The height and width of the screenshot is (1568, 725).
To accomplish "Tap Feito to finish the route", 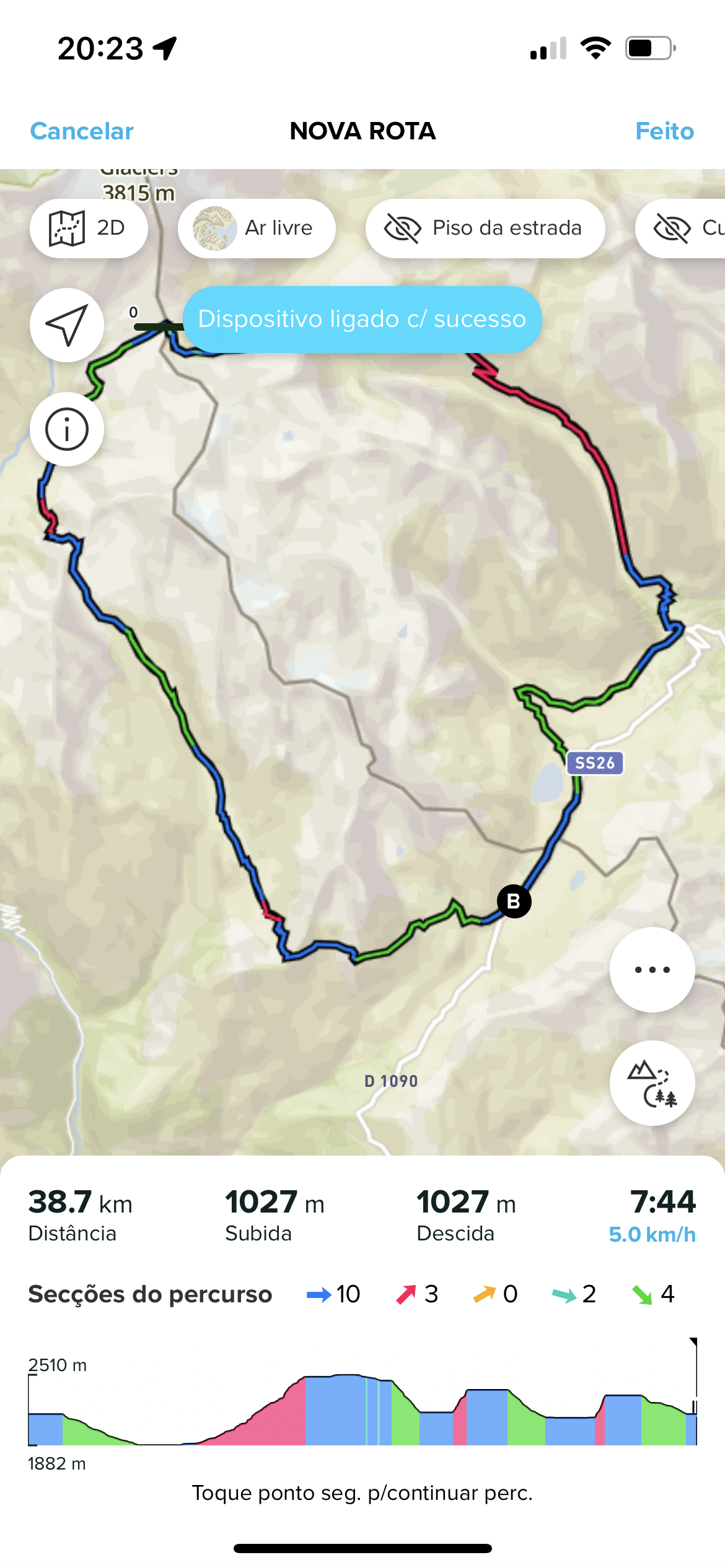I will (664, 131).
